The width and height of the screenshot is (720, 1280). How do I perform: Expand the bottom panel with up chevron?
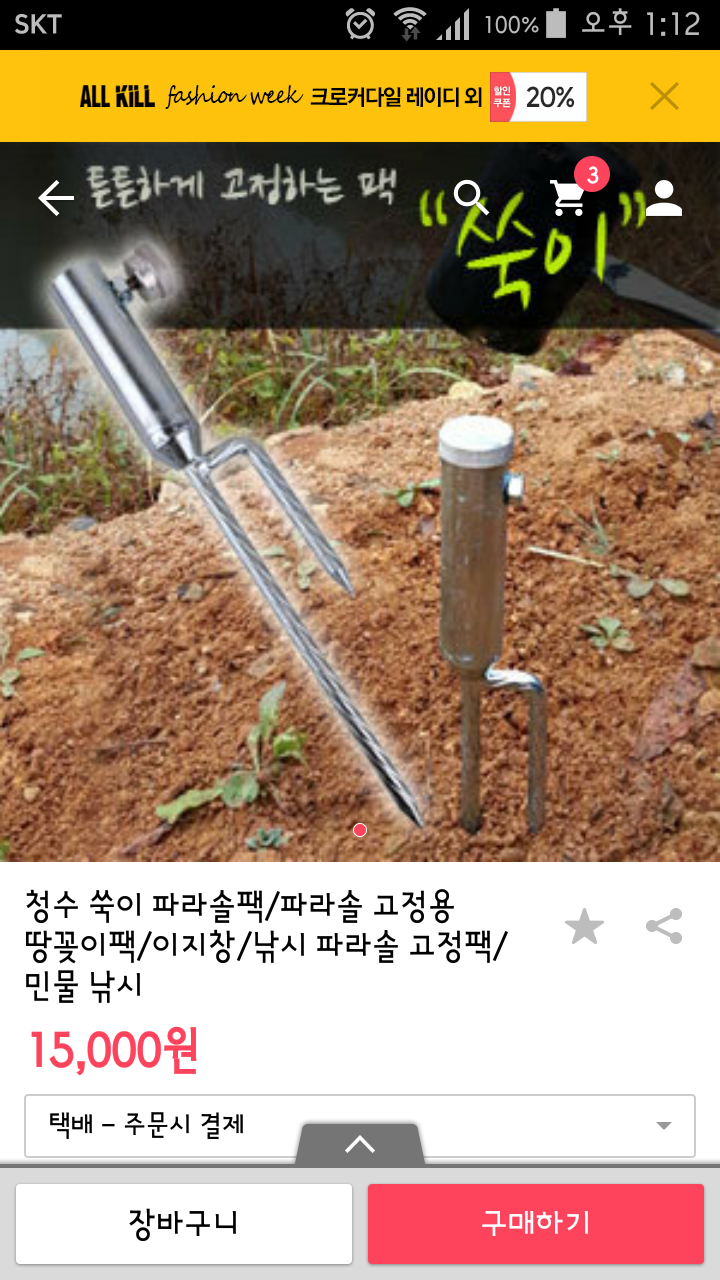[x=360, y=1145]
